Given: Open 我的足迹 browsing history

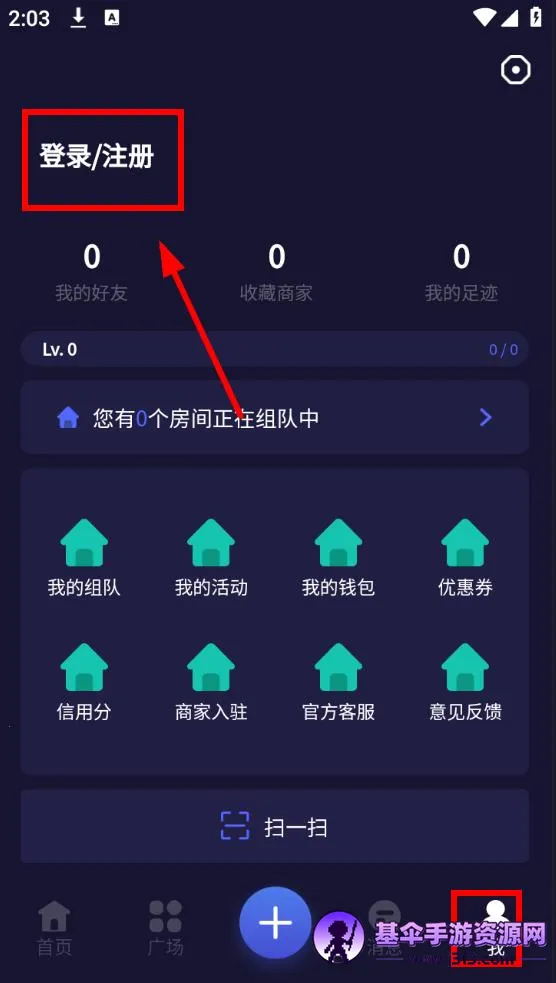Looking at the screenshot, I should click(461, 273).
